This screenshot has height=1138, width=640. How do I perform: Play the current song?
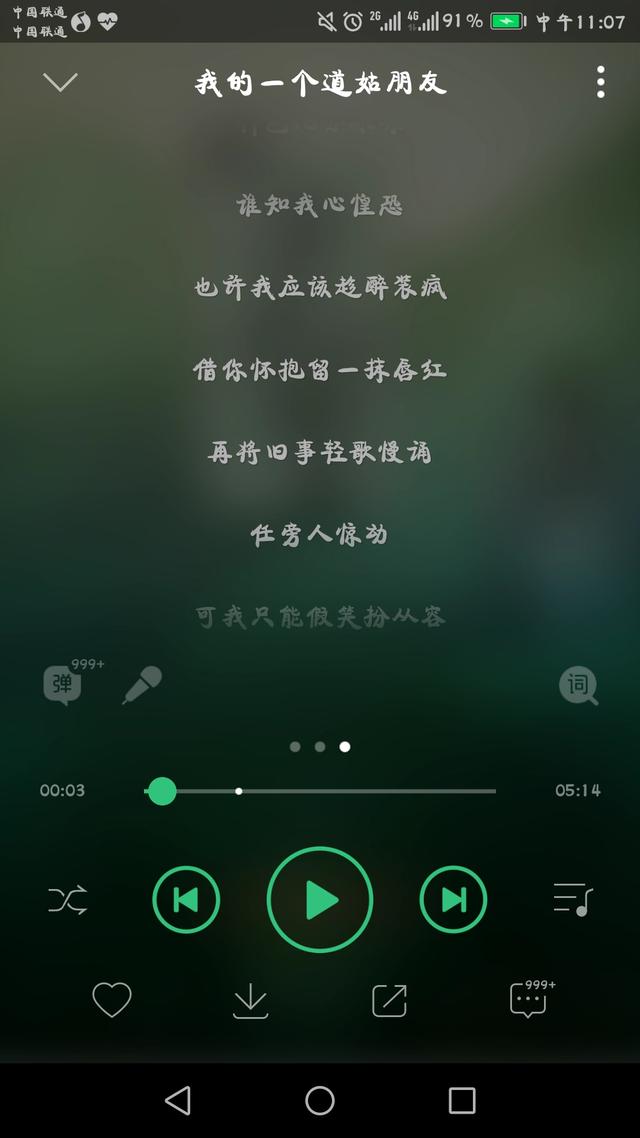[x=320, y=900]
